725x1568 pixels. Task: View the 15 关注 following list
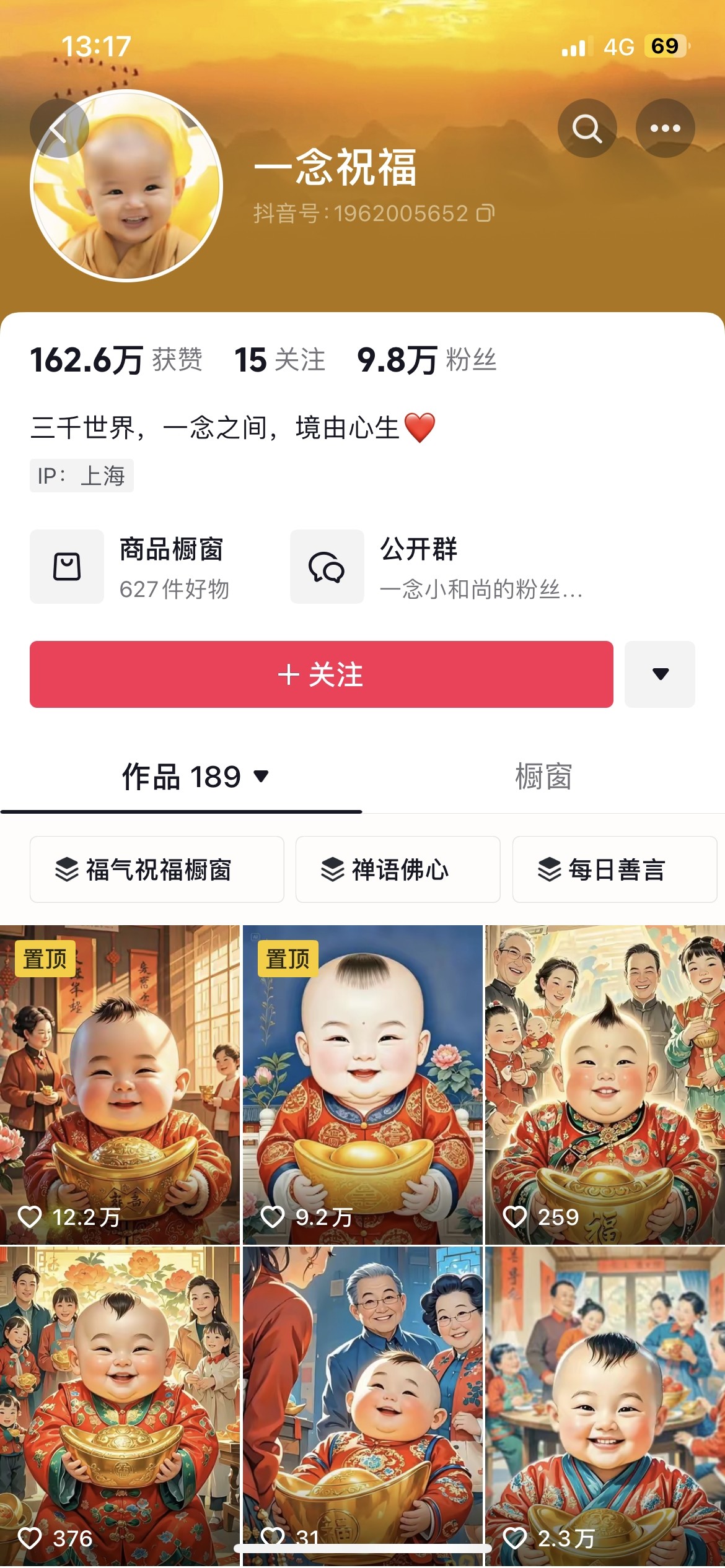pos(279,360)
